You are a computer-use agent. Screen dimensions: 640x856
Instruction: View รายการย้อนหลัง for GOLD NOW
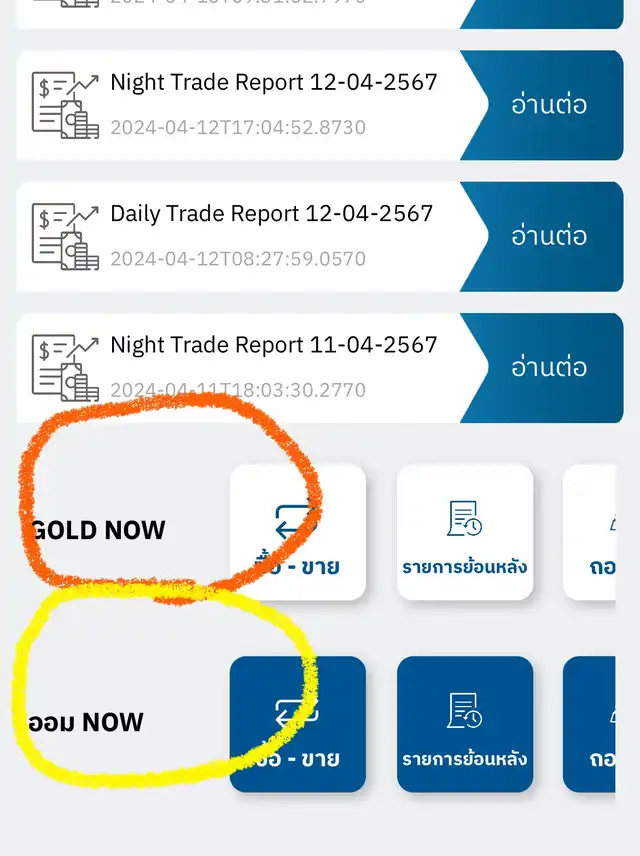coord(464,533)
